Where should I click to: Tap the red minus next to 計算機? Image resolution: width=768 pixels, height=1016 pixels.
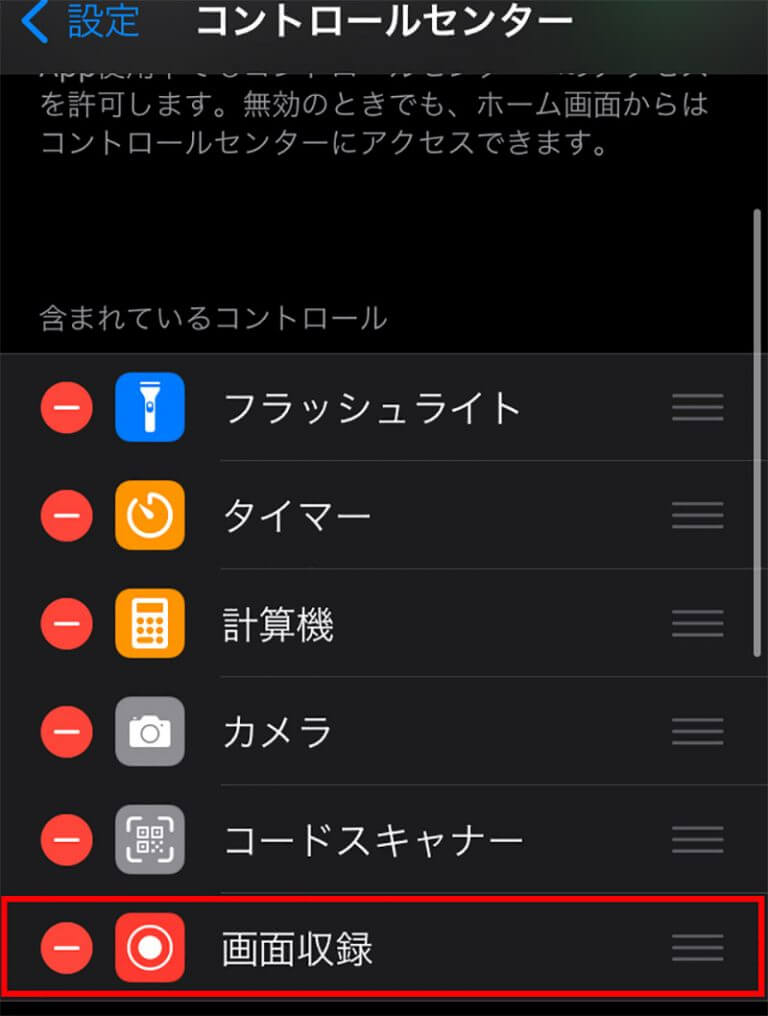point(66,624)
